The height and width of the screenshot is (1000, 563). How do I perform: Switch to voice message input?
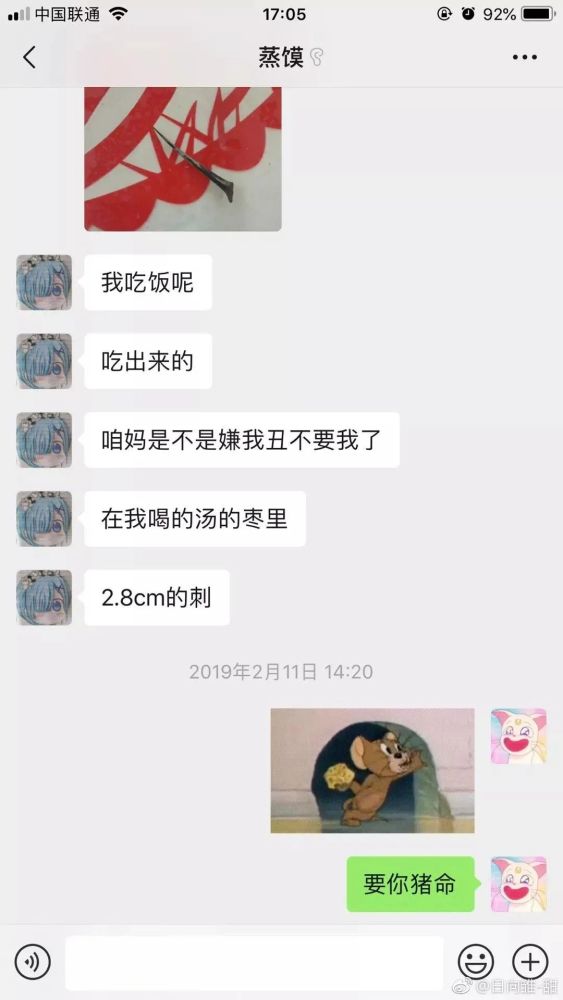click(33, 961)
